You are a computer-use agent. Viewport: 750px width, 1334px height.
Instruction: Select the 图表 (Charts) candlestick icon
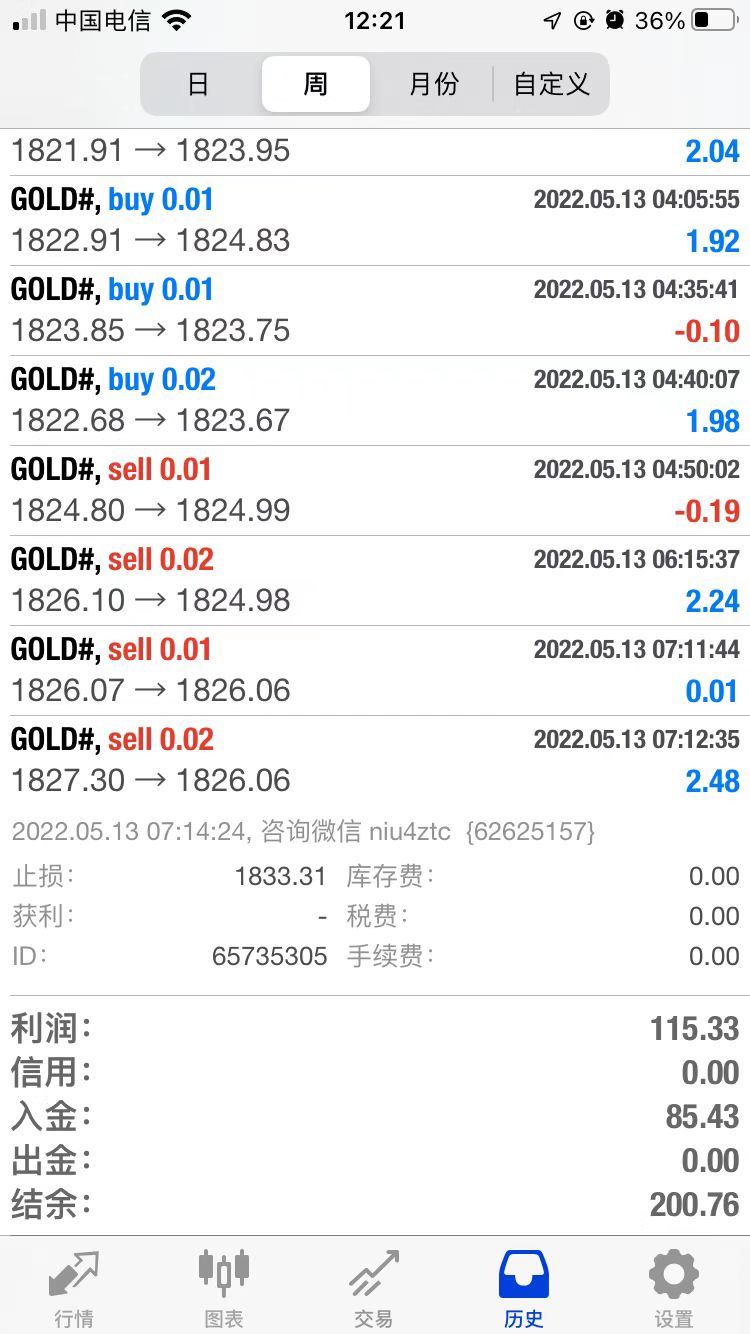(224, 1275)
